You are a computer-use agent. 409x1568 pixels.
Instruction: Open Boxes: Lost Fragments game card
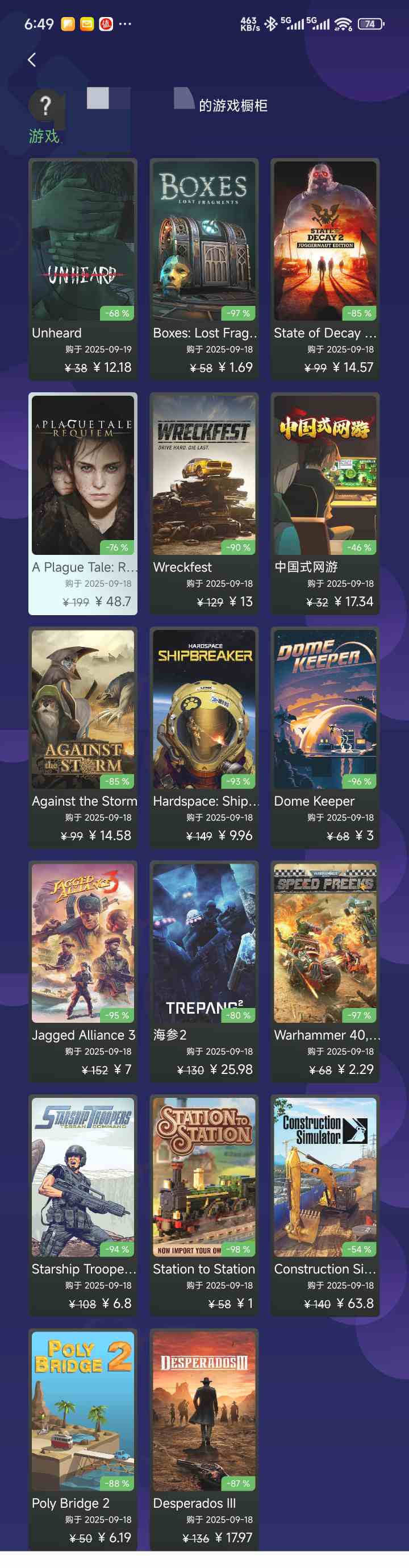point(204,269)
